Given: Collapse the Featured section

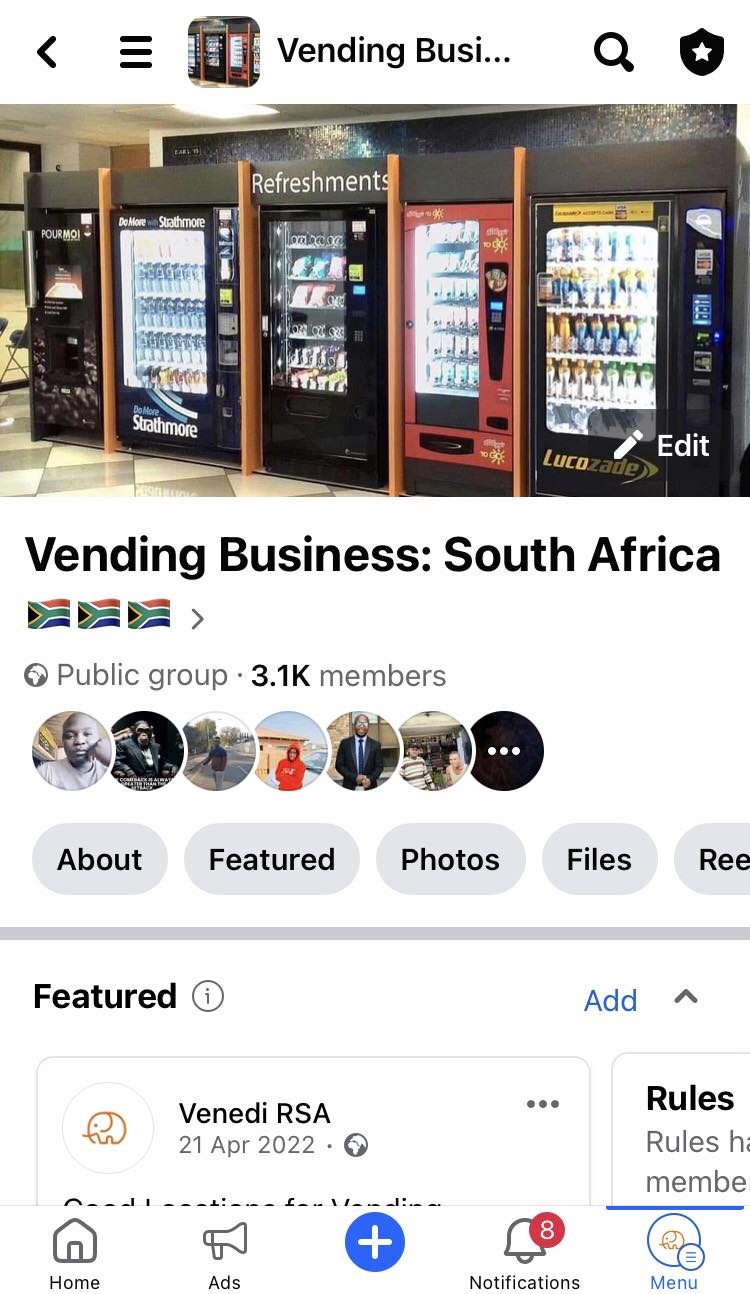Looking at the screenshot, I should click(686, 997).
